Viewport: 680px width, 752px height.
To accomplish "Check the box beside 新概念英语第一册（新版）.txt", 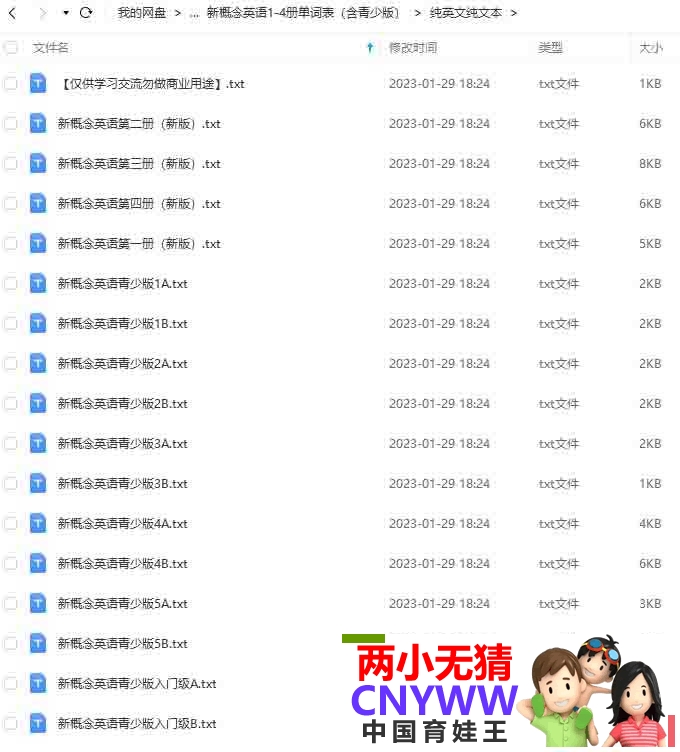I will coord(11,244).
